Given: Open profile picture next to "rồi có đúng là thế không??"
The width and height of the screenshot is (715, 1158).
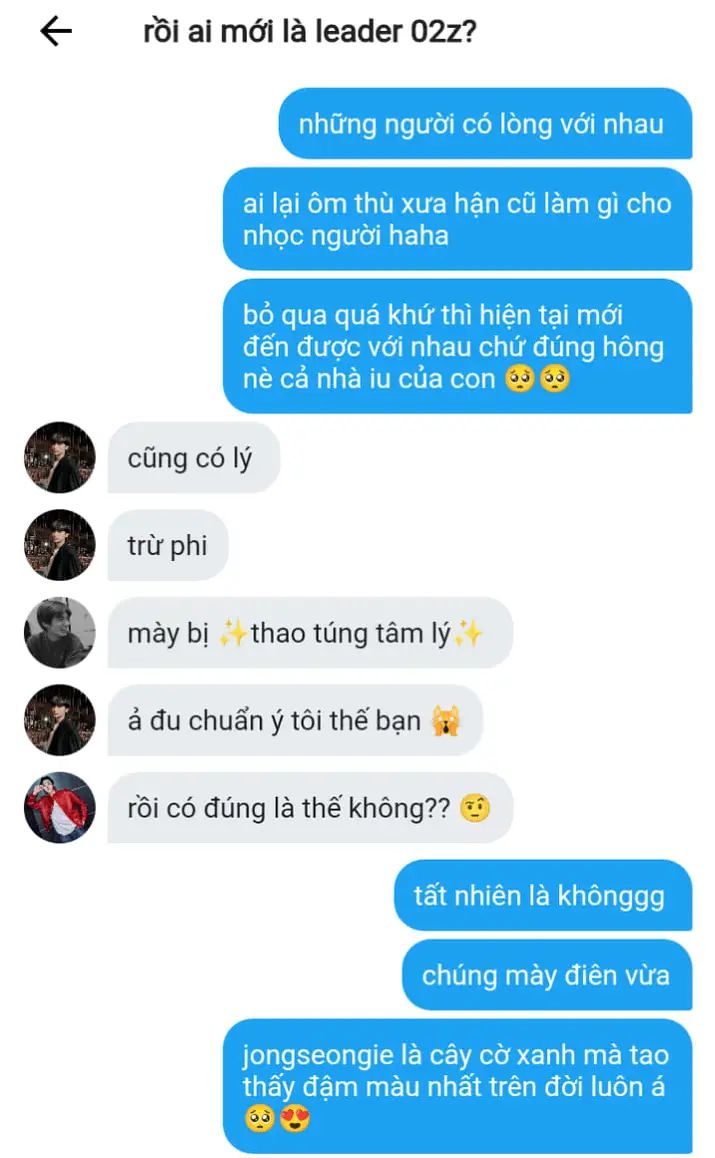Looking at the screenshot, I should point(60,807).
